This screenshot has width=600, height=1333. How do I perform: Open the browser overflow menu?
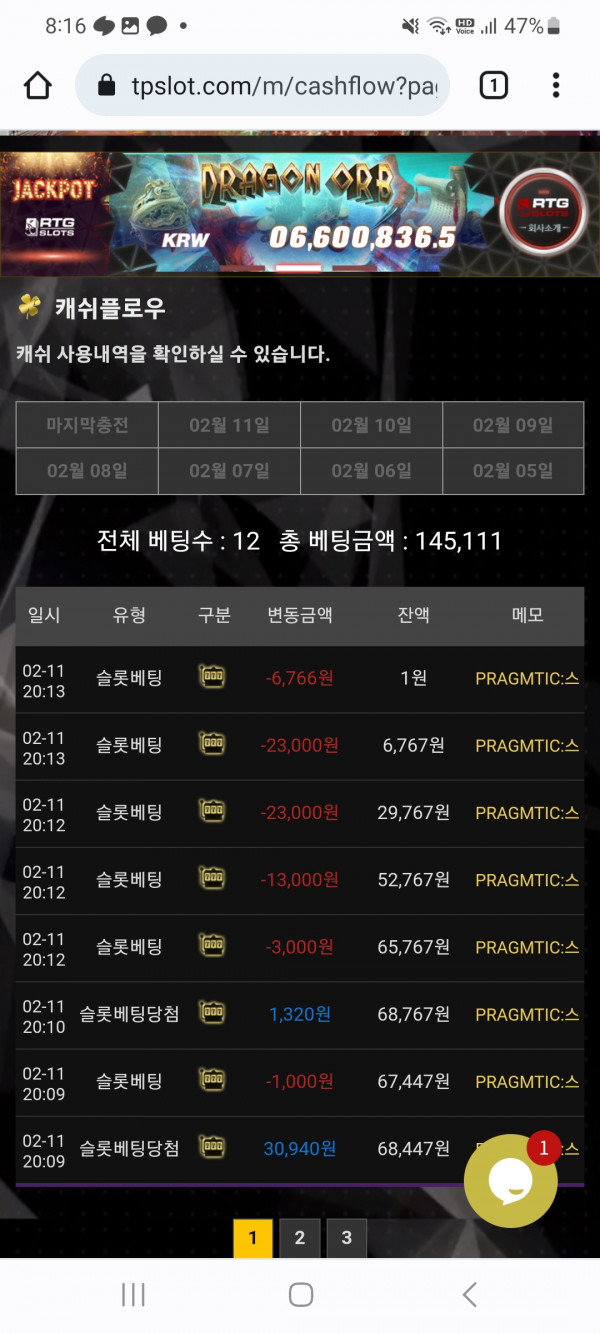(556, 86)
